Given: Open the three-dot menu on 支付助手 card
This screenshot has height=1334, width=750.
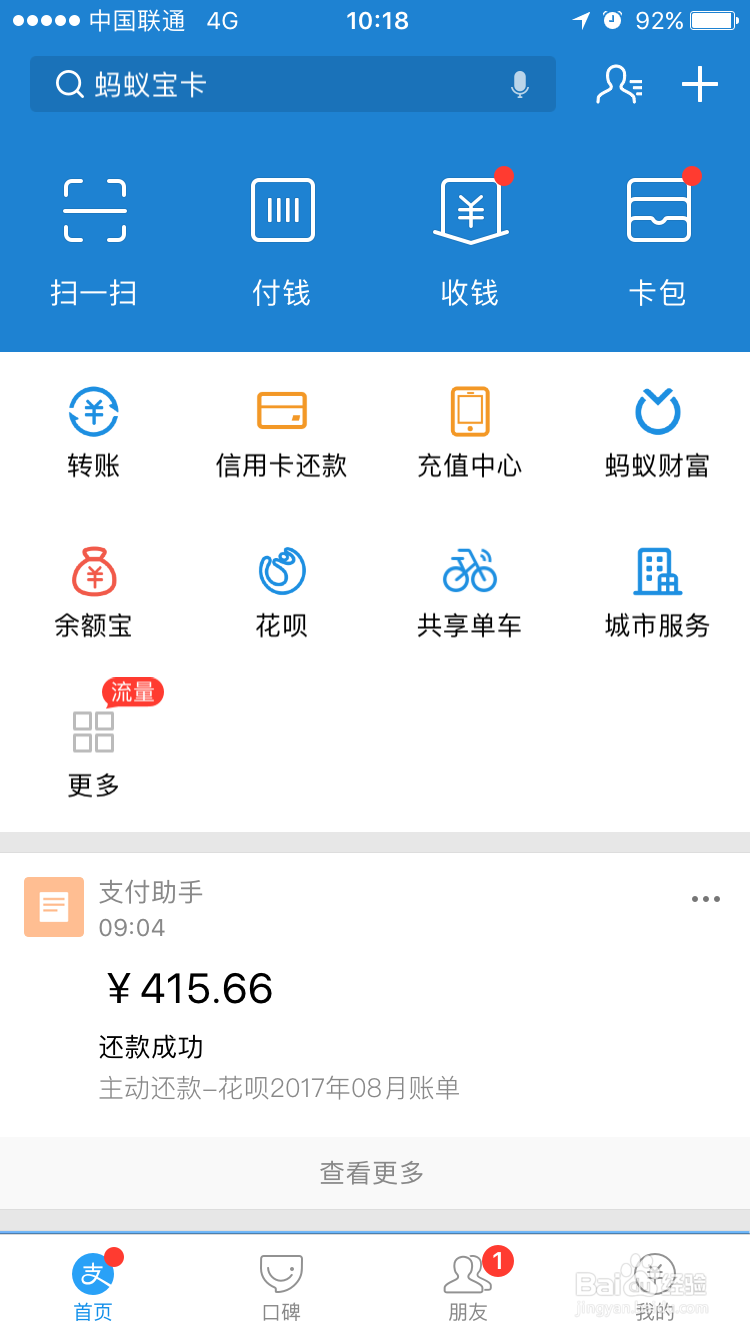Looking at the screenshot, I should (x=706, y=899).
